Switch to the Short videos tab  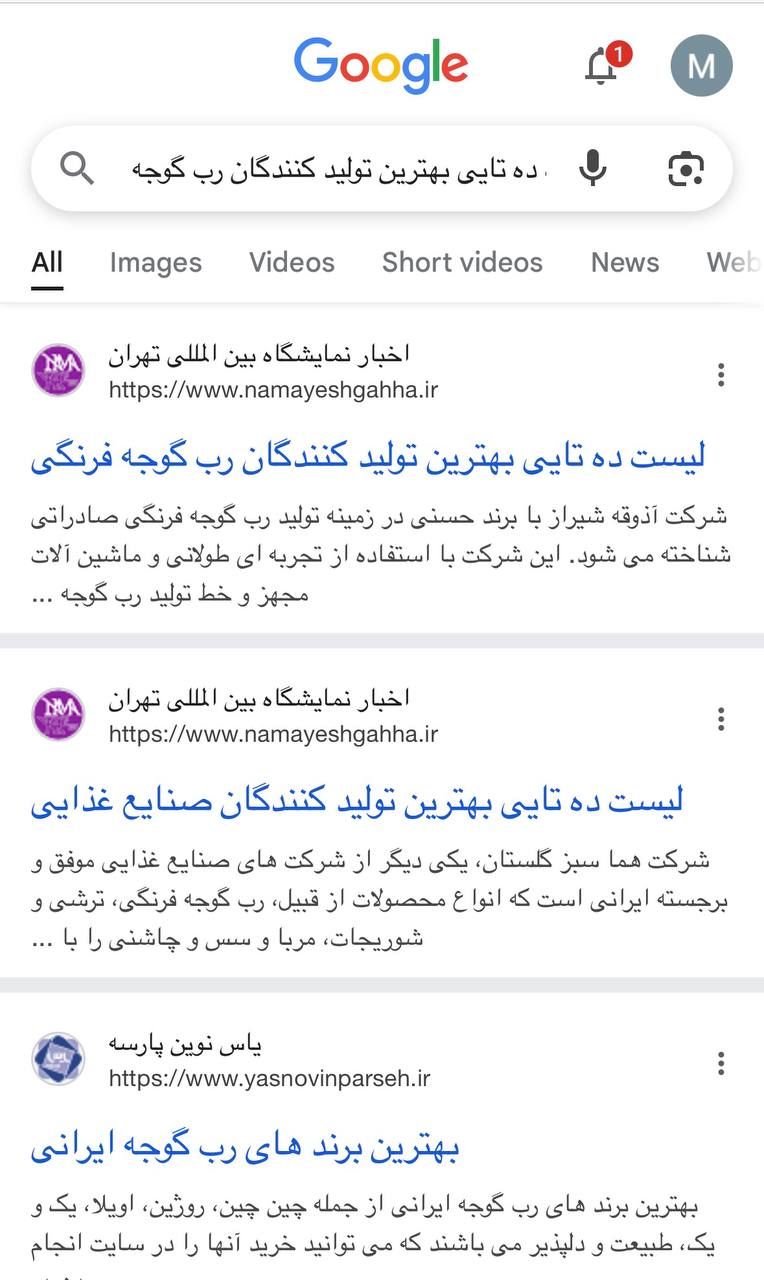pos(462,262)
